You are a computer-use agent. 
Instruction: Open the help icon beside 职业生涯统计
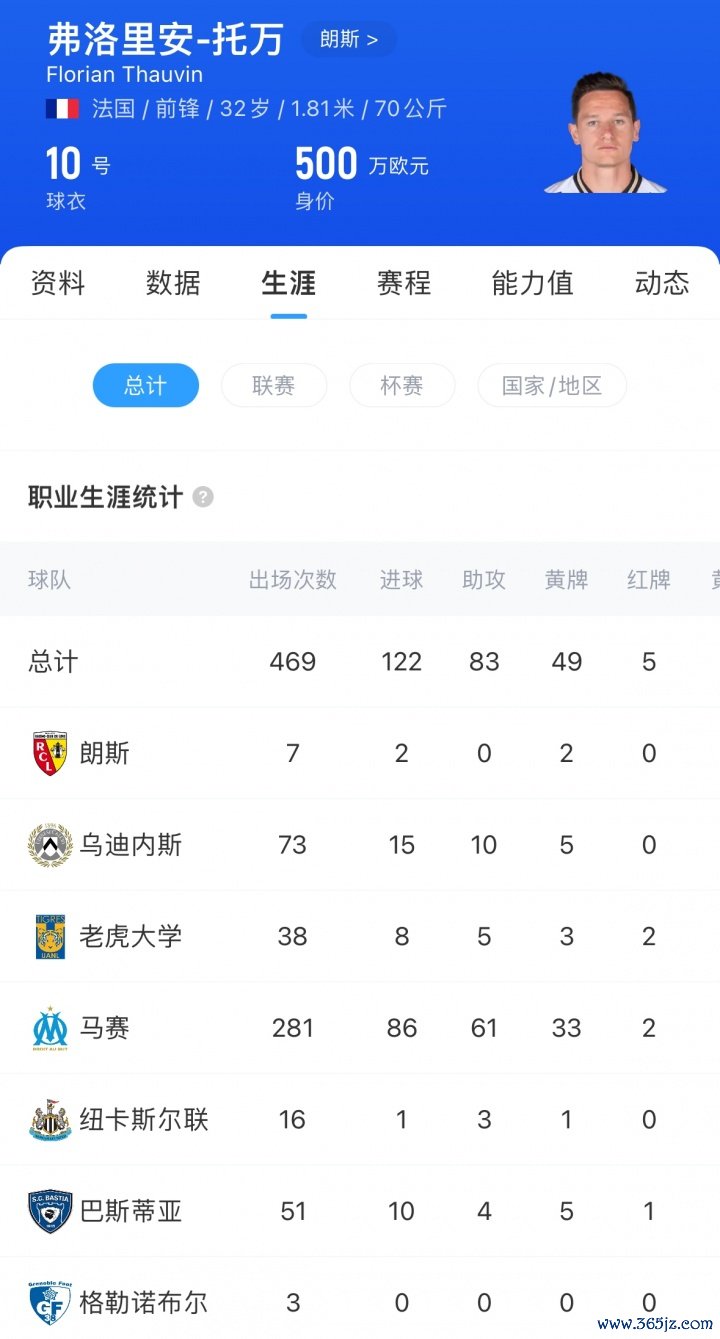pyautogui.click(x=203, y=497)
